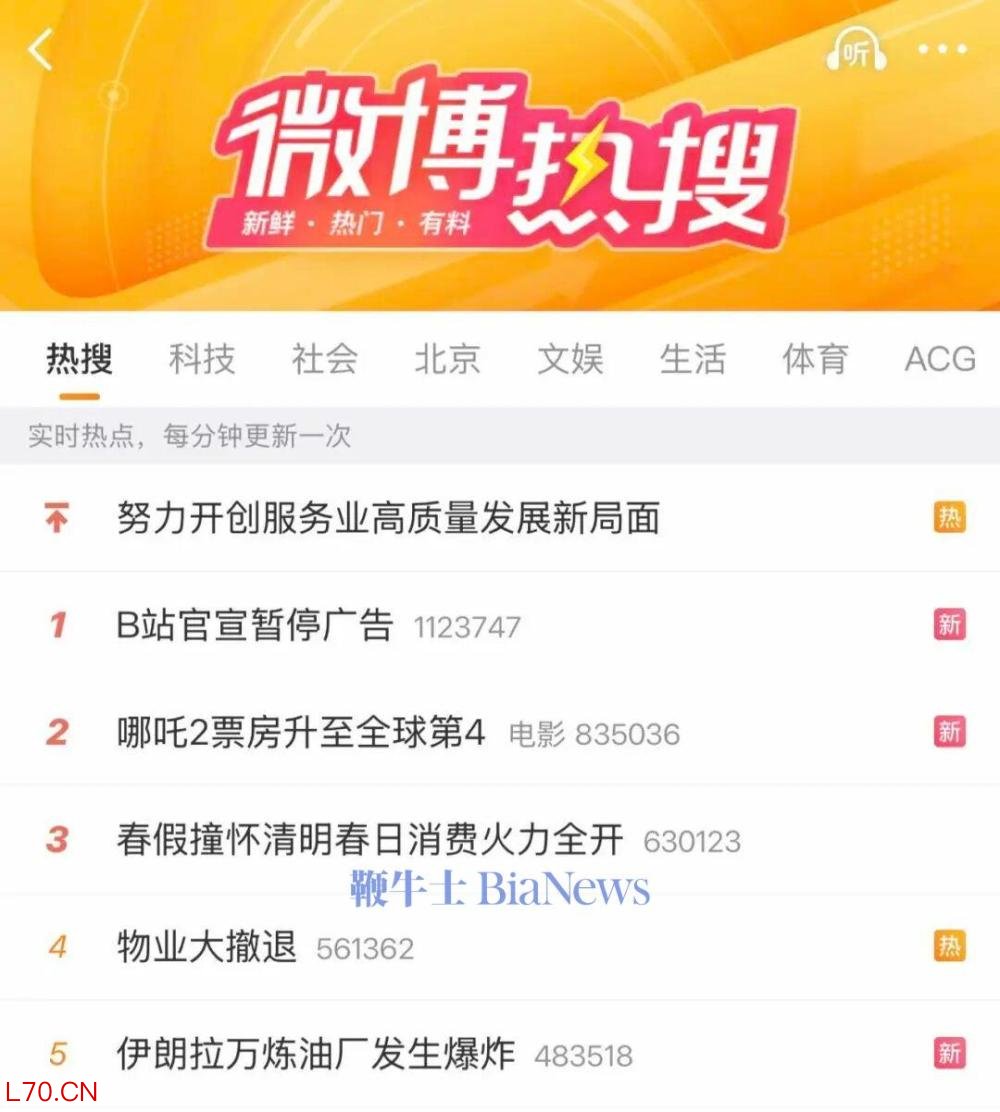The width and height of the screenshot is (1000, 1112).
Task: Open pinned topic 努力开创服务业高质量发展新局面
Action: pos(388,518)
